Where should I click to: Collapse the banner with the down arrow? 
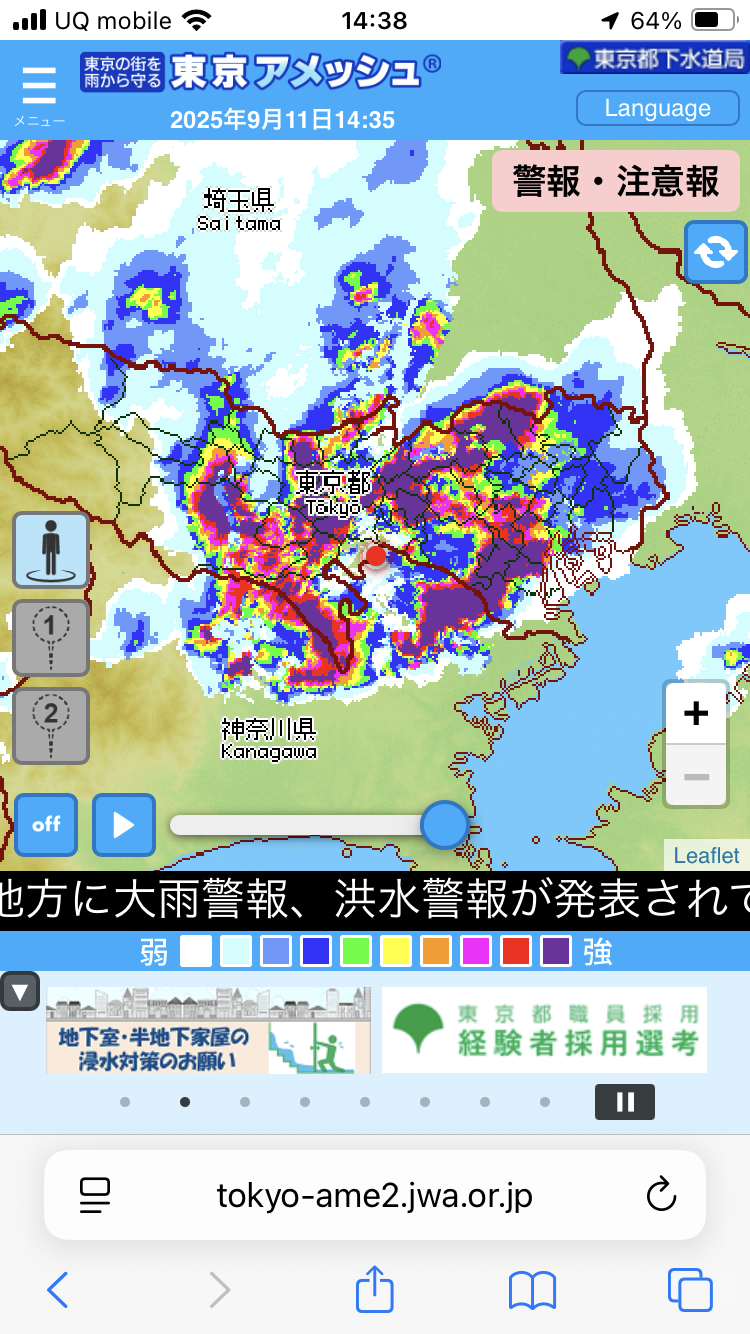[21, 991]
